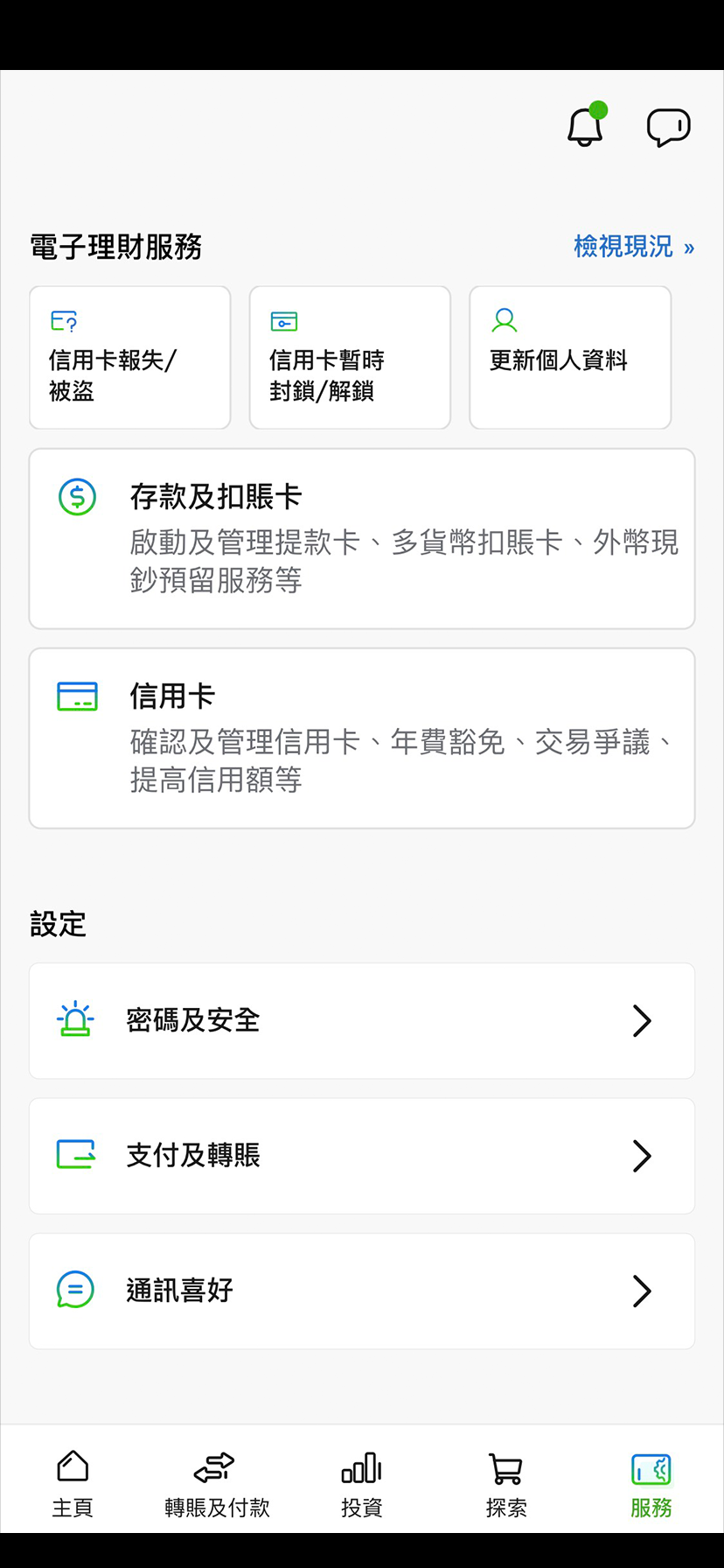Tap the dollar coin icon beside 存款及扣賬卡

point(76,496)
